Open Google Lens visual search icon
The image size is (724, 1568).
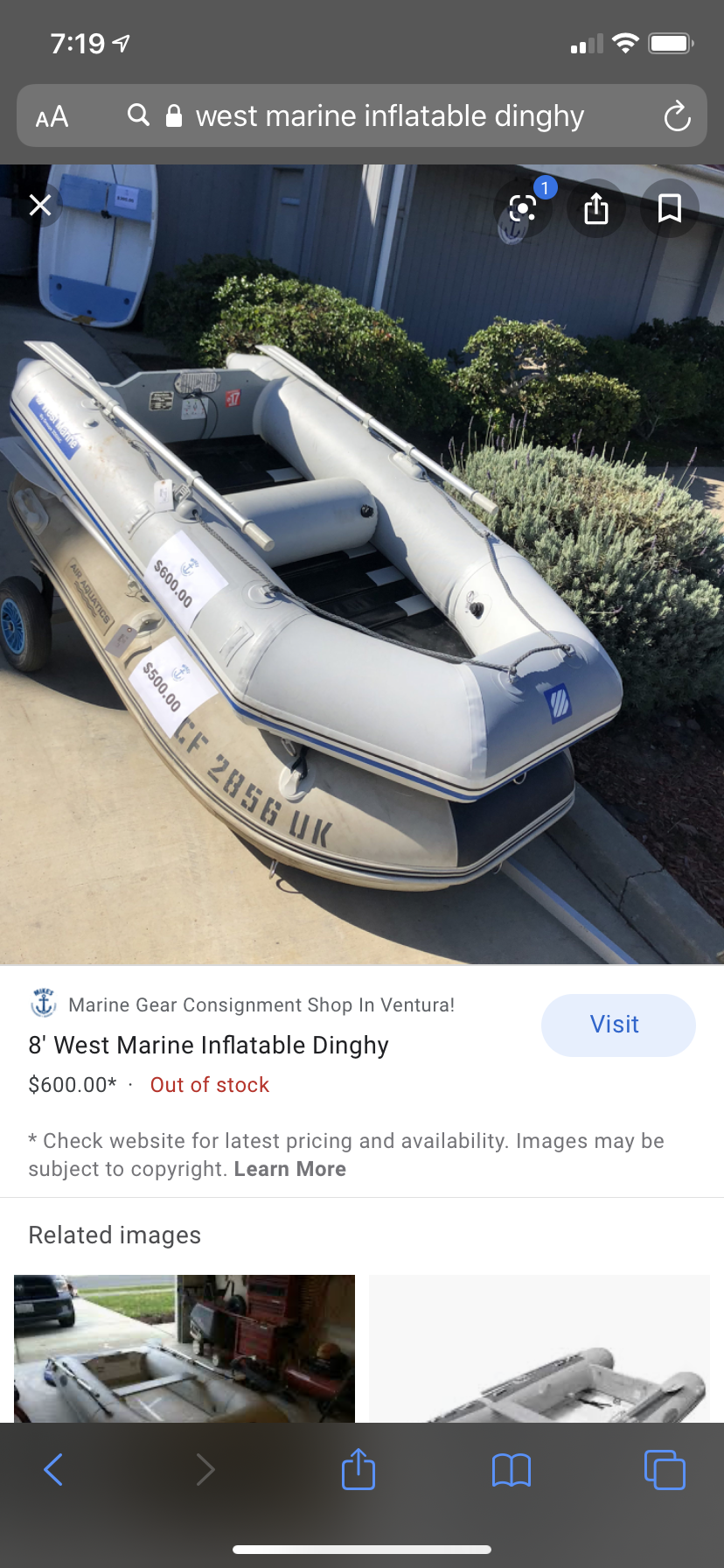(523, 207)
